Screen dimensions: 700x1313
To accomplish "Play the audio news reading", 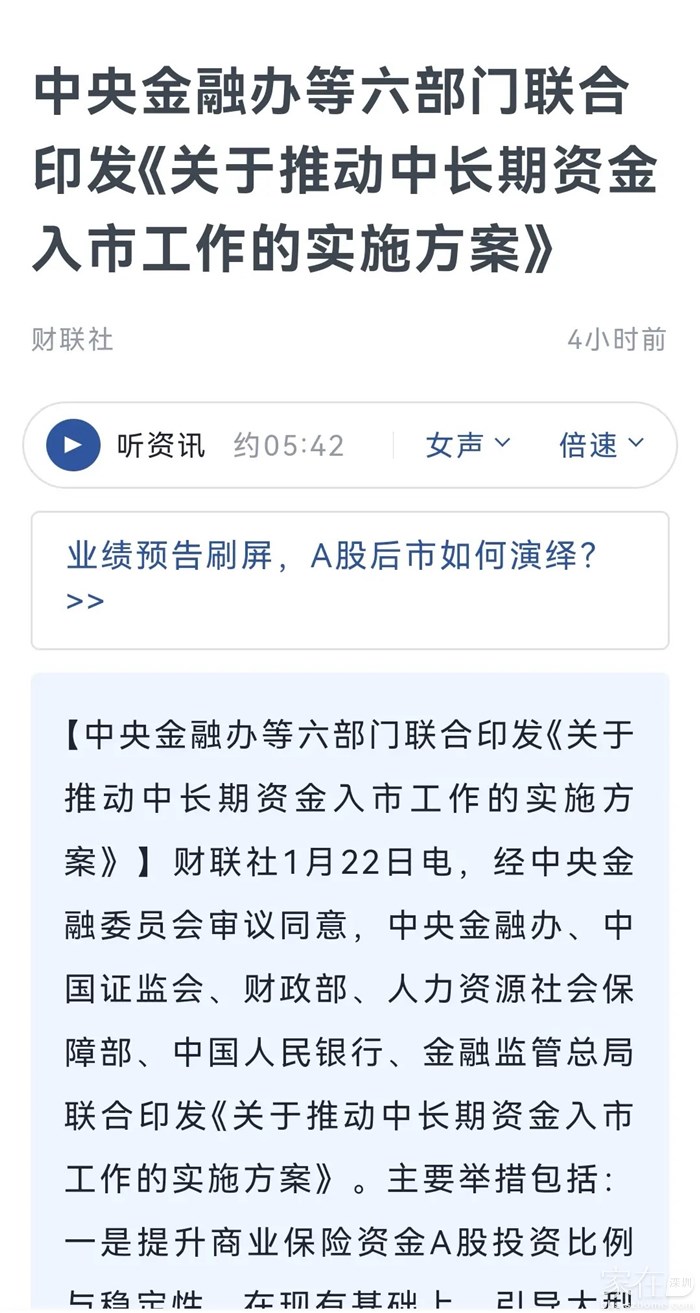I will point(73,445).
